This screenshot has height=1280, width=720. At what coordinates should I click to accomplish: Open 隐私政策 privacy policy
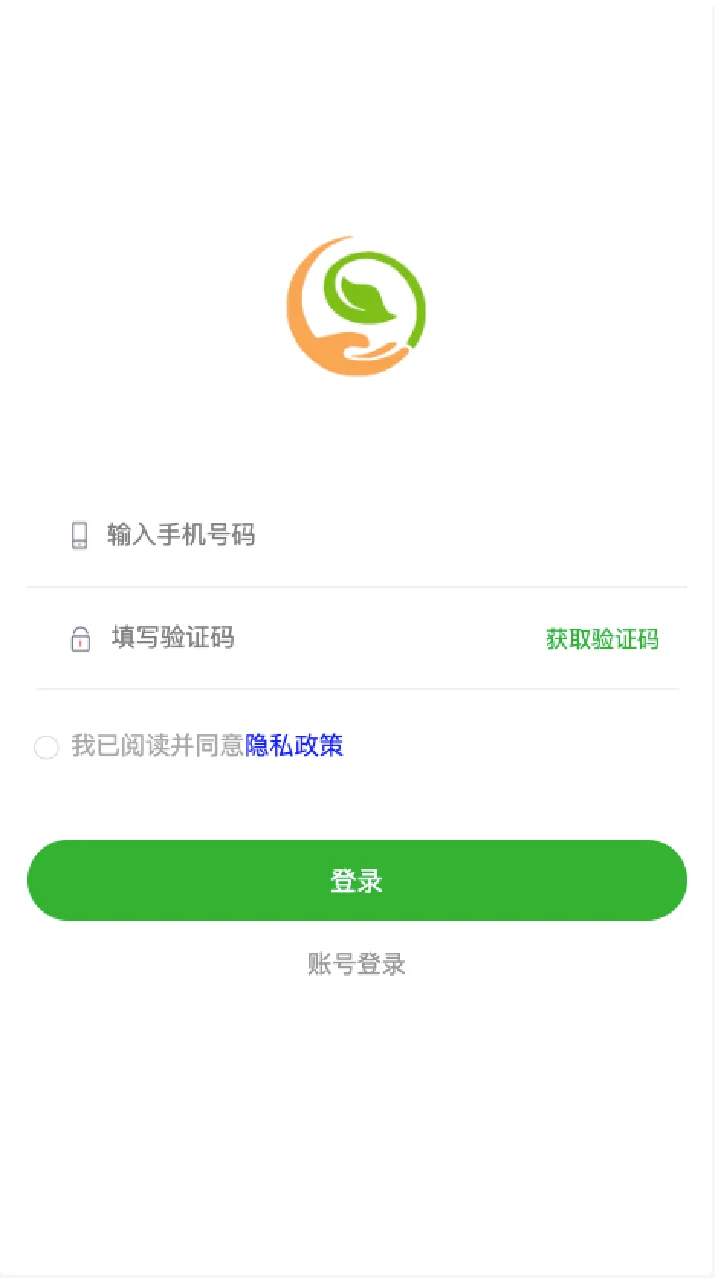pyautogui.click(x=295, y=747)
